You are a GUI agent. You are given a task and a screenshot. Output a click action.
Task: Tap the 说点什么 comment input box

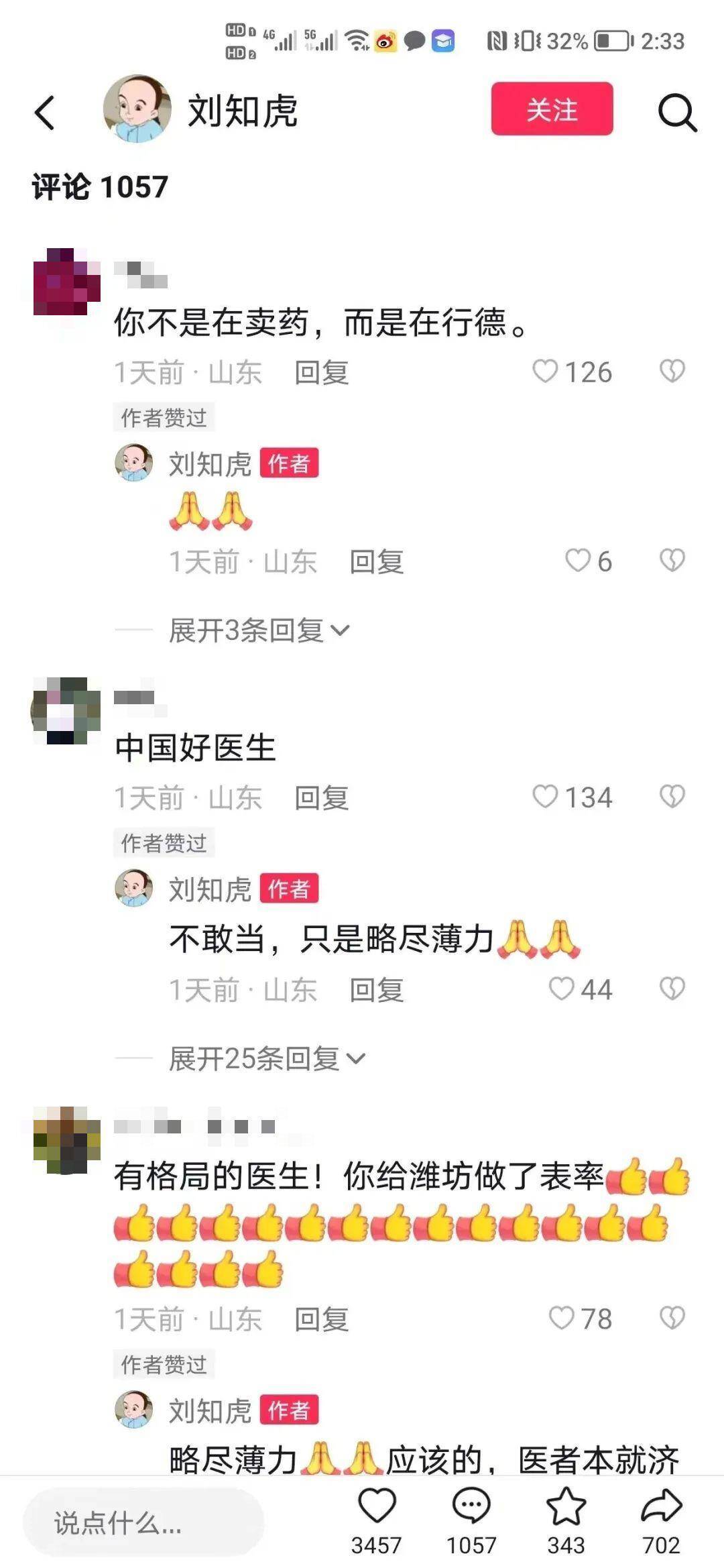(143, 1522)
